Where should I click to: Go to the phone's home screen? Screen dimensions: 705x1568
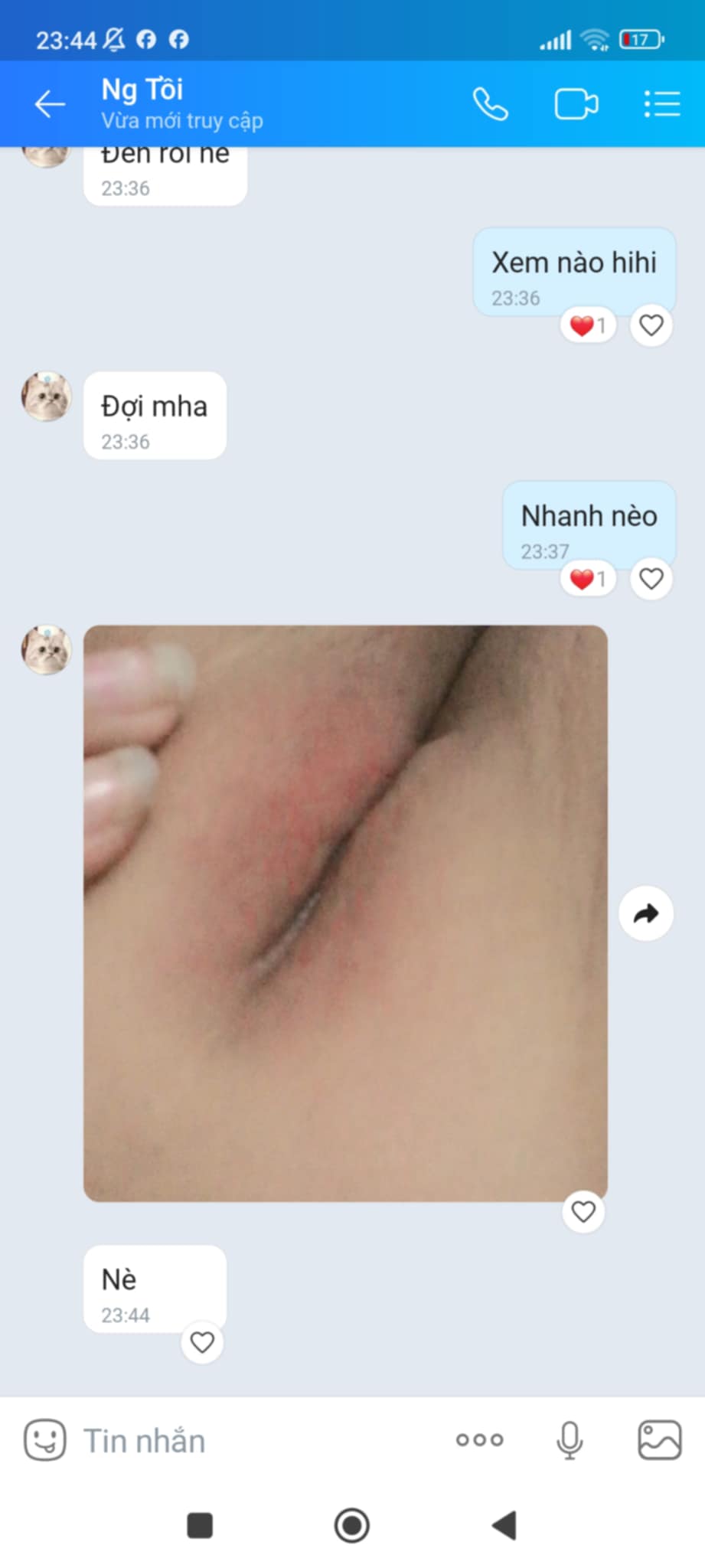pos(352,1525)
